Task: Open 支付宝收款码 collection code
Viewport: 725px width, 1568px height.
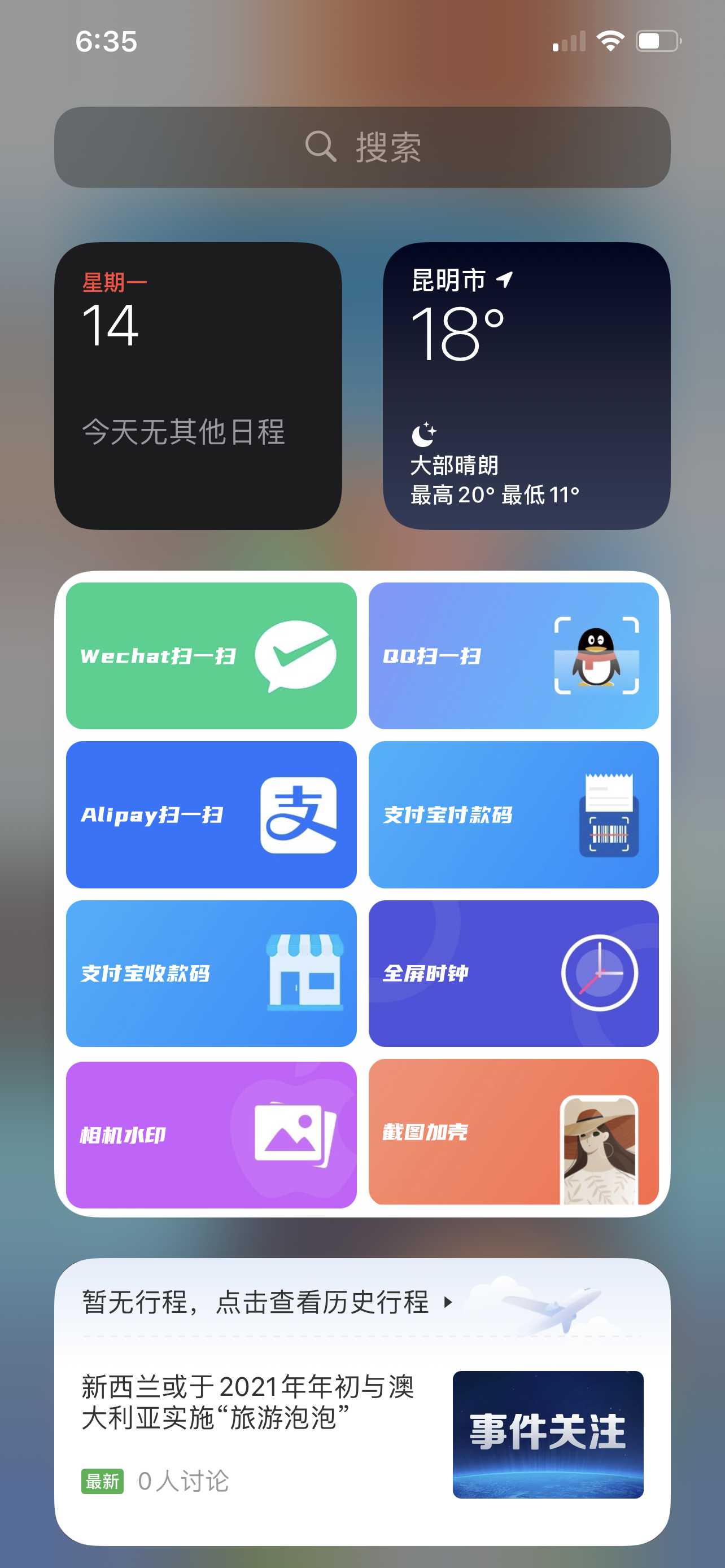Action: click(211, 973)
